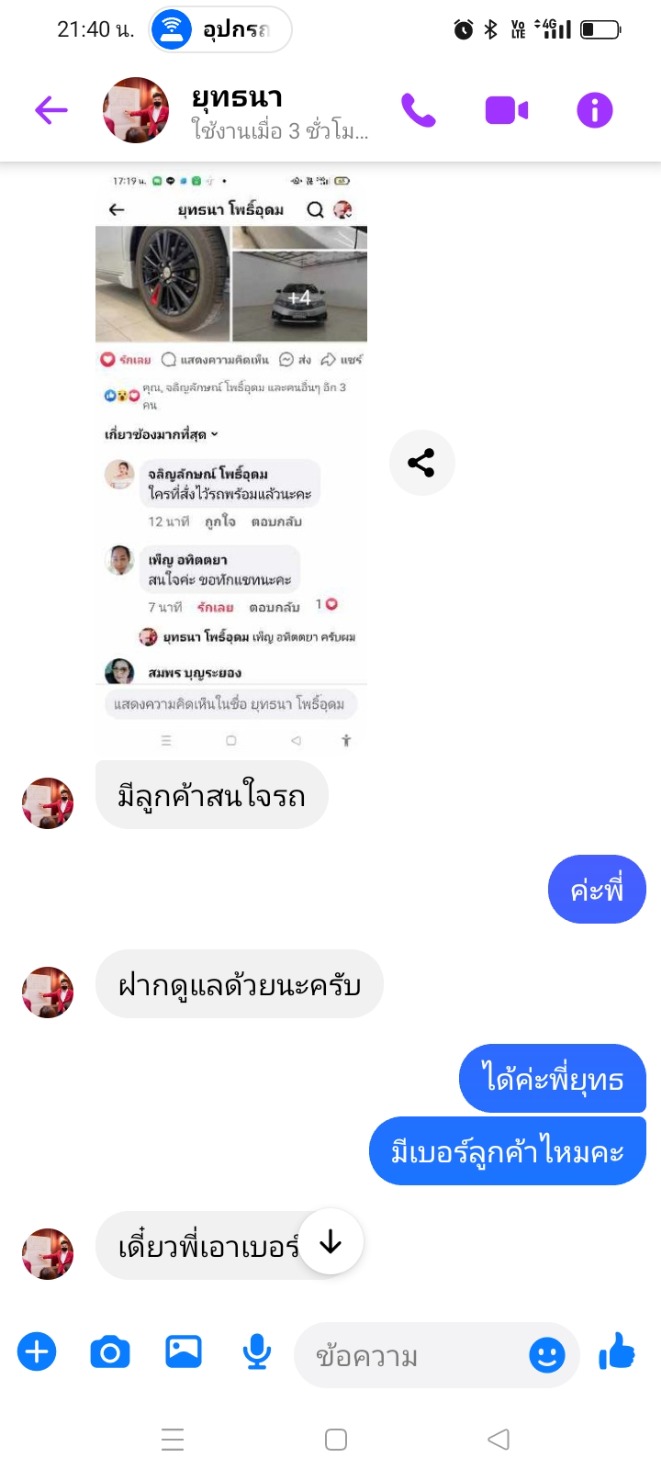661x1480 pixels.
Task: Tap the system home button
Action: [336, 1439]
